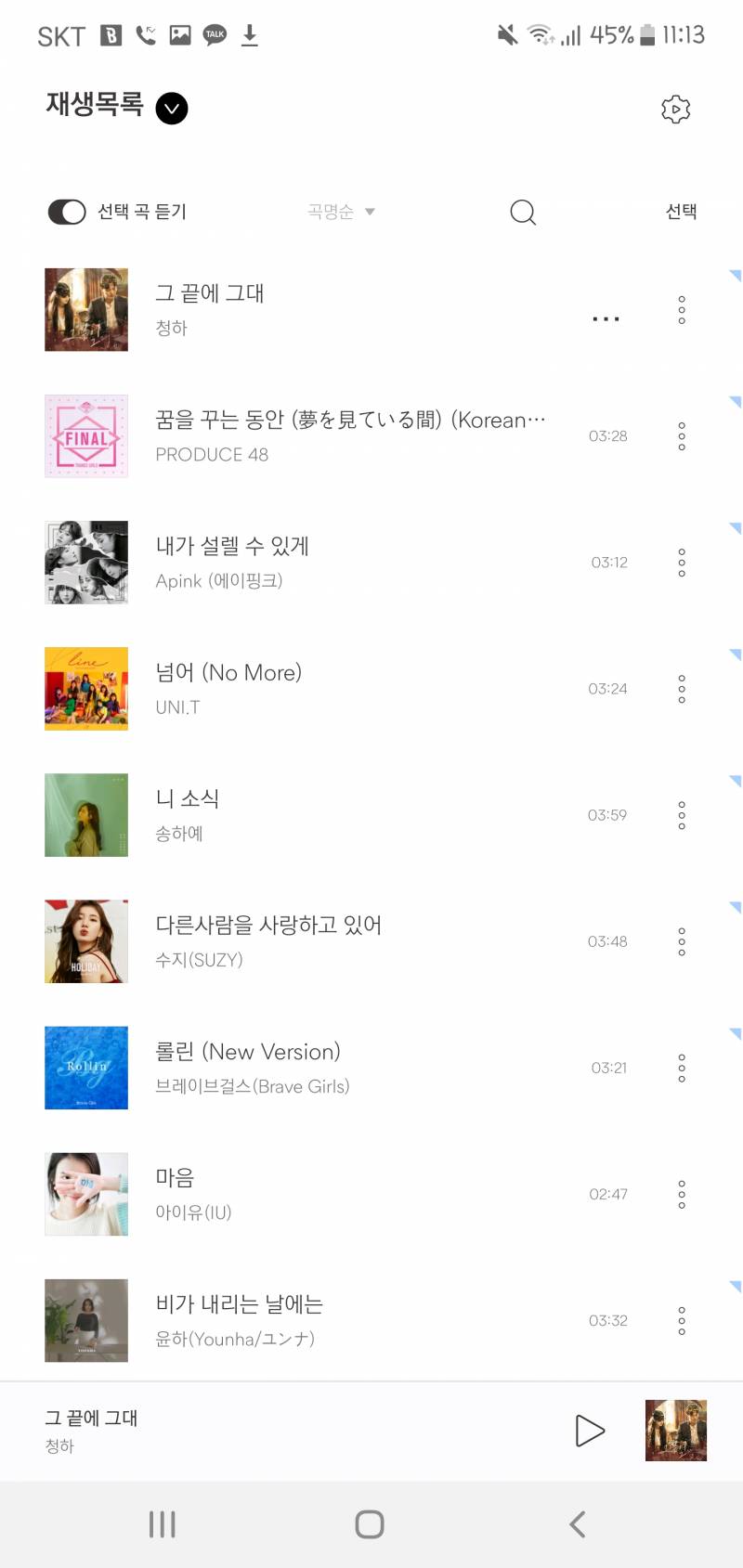The image size is (743, 1568).
Task: Open more options for 내가 설렐 수 있게
Action: [682, 563]
